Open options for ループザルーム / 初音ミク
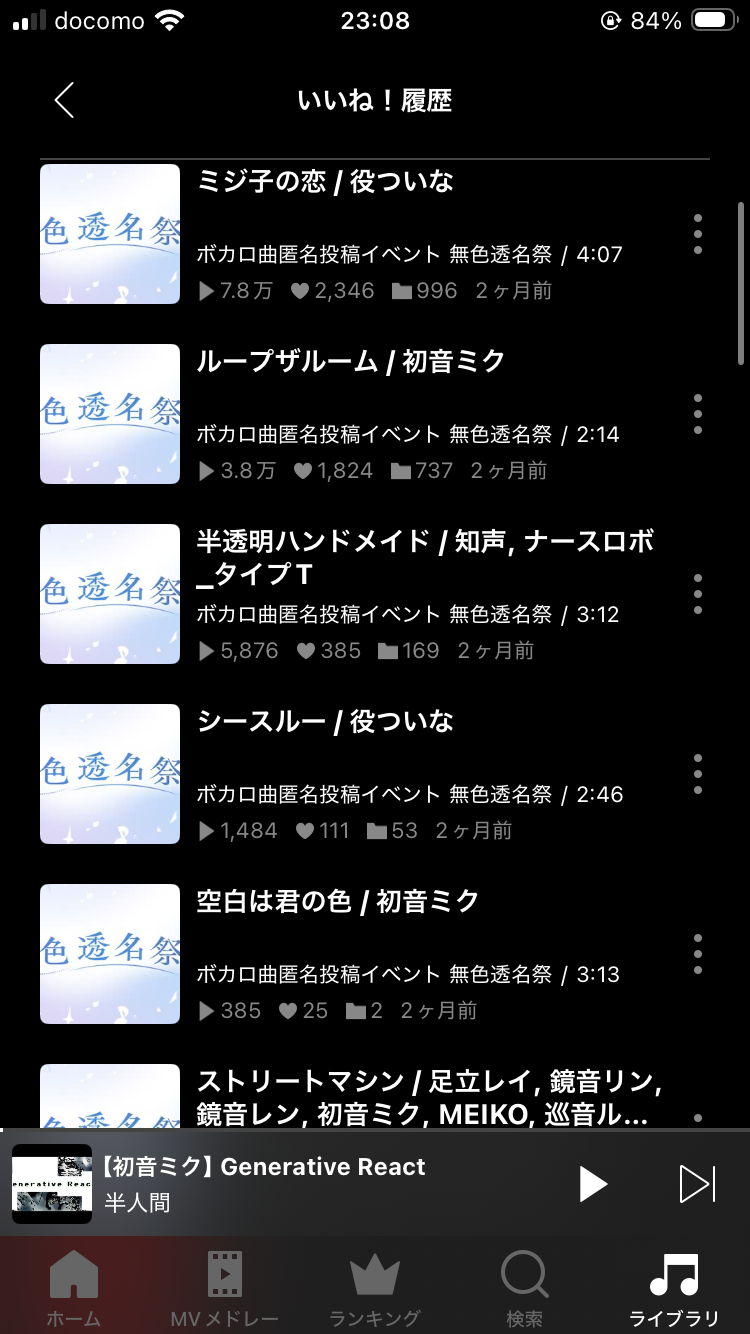The height and width of the screenshot is (1334, 750). pos(697,414)
